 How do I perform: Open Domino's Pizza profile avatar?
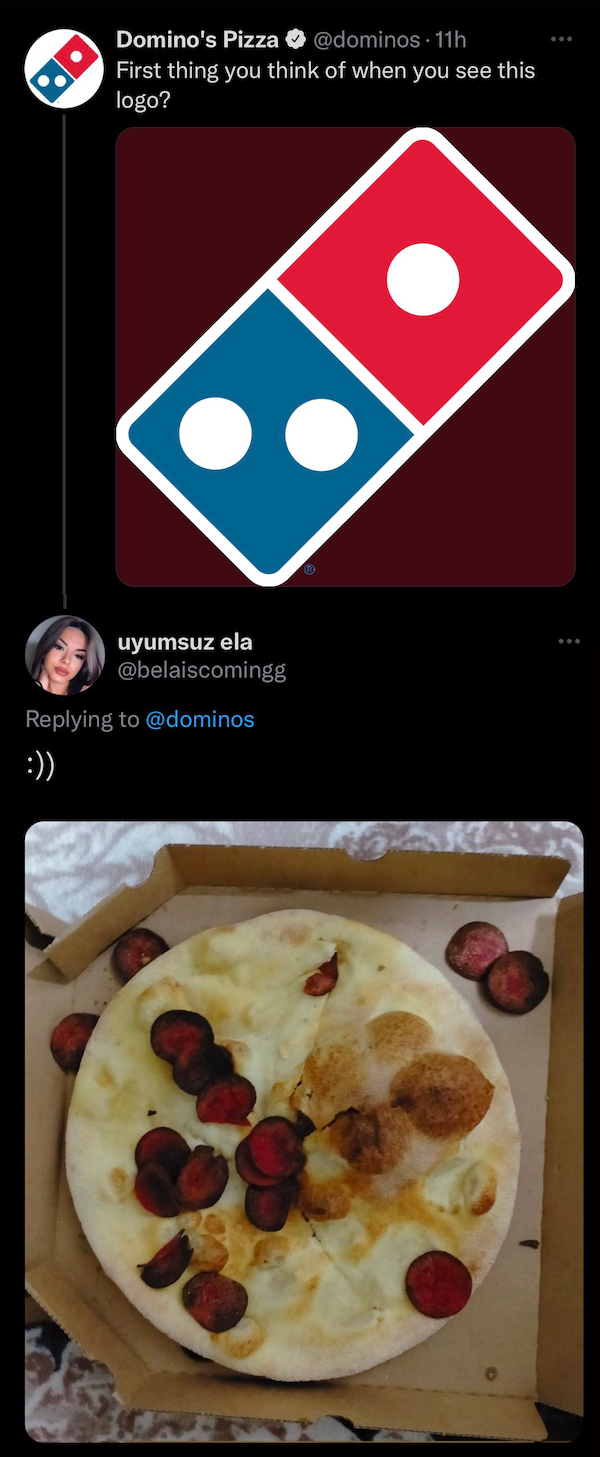[x=64, y=69]
